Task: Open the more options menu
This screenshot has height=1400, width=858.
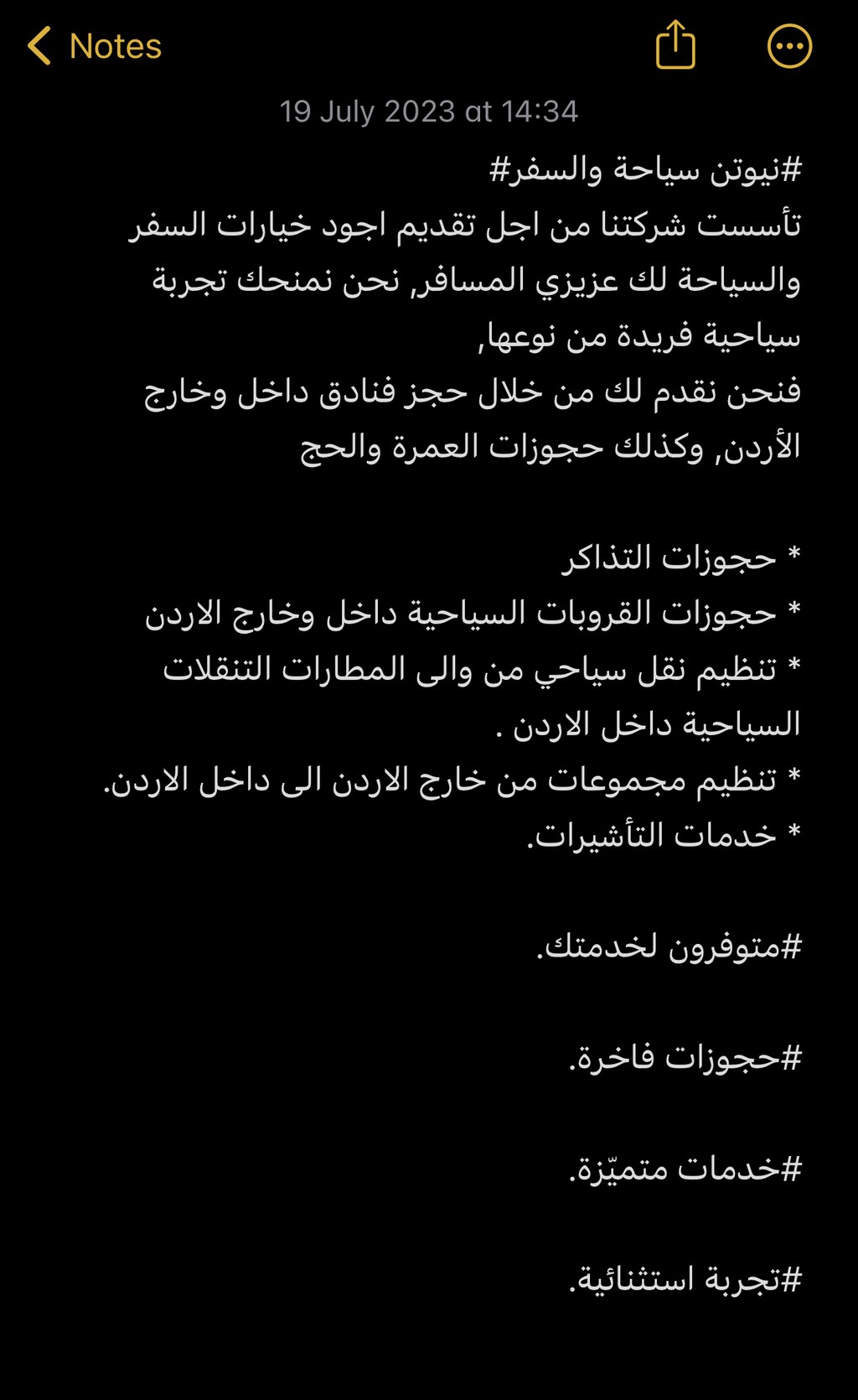Action: tap(789, 46)
